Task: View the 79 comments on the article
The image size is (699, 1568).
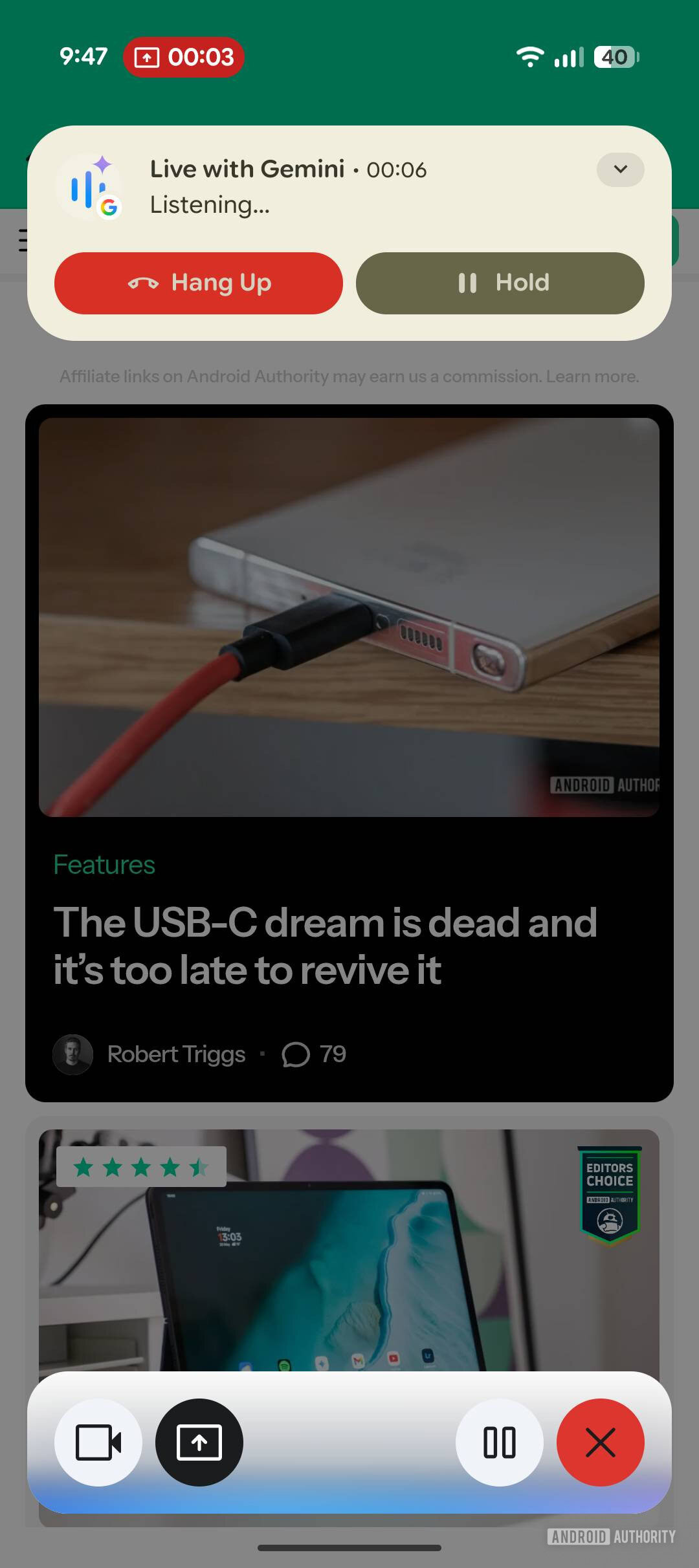Action: coord(315,1054)
